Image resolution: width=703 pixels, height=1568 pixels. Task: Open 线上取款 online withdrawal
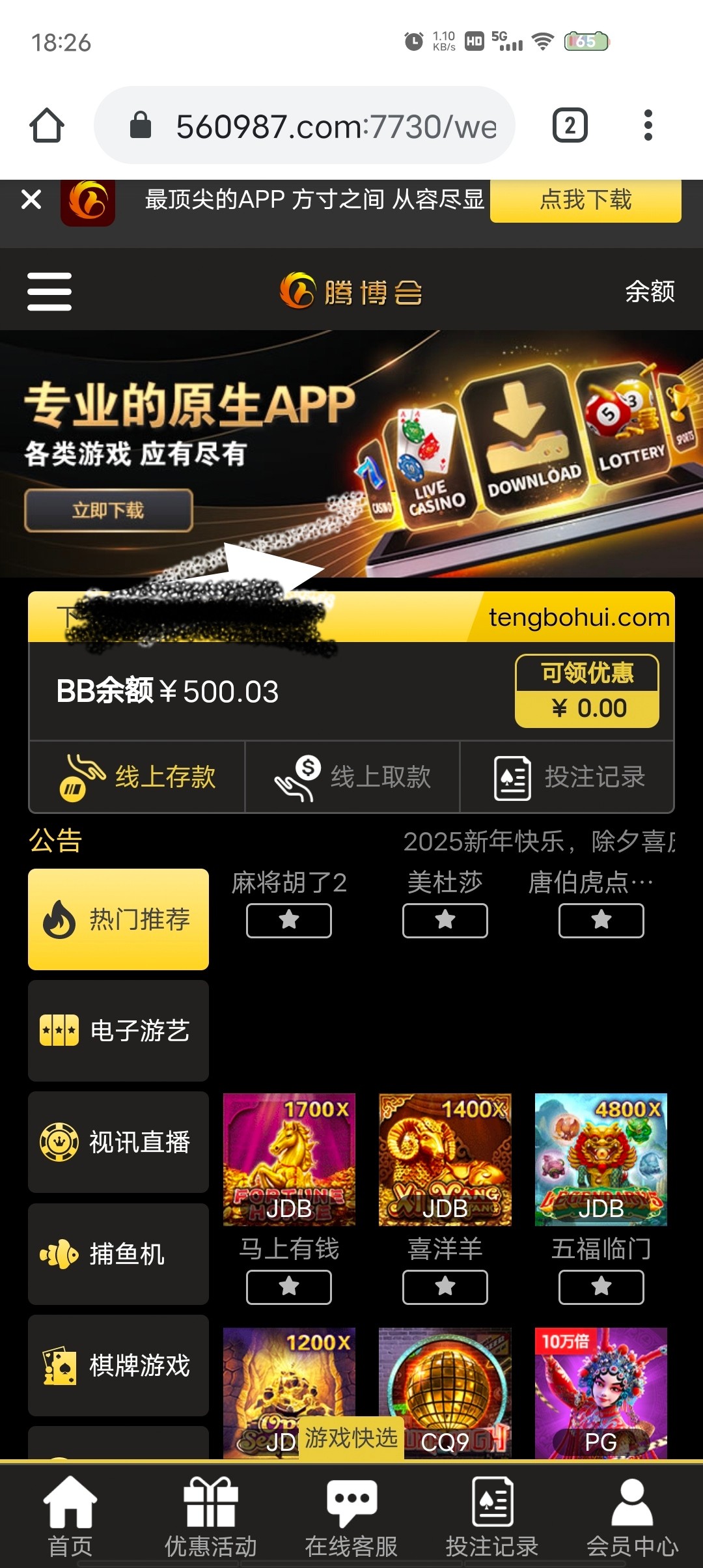[x=352, y=777]
